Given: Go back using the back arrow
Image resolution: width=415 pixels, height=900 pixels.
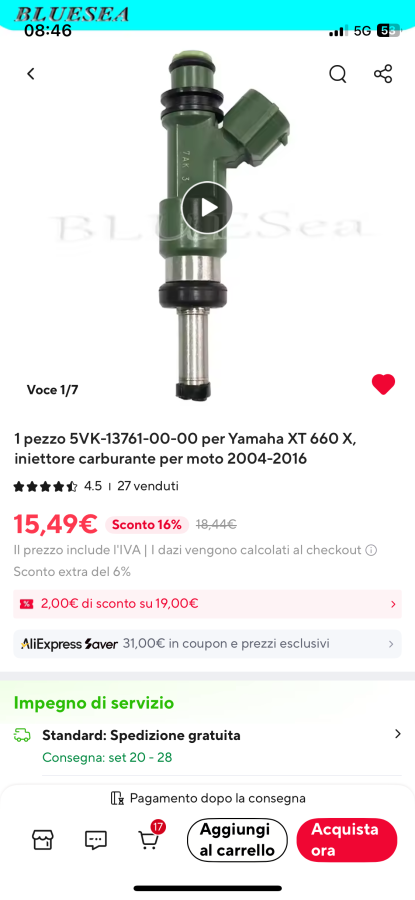Looking at the screenshot, I should 31,73.
